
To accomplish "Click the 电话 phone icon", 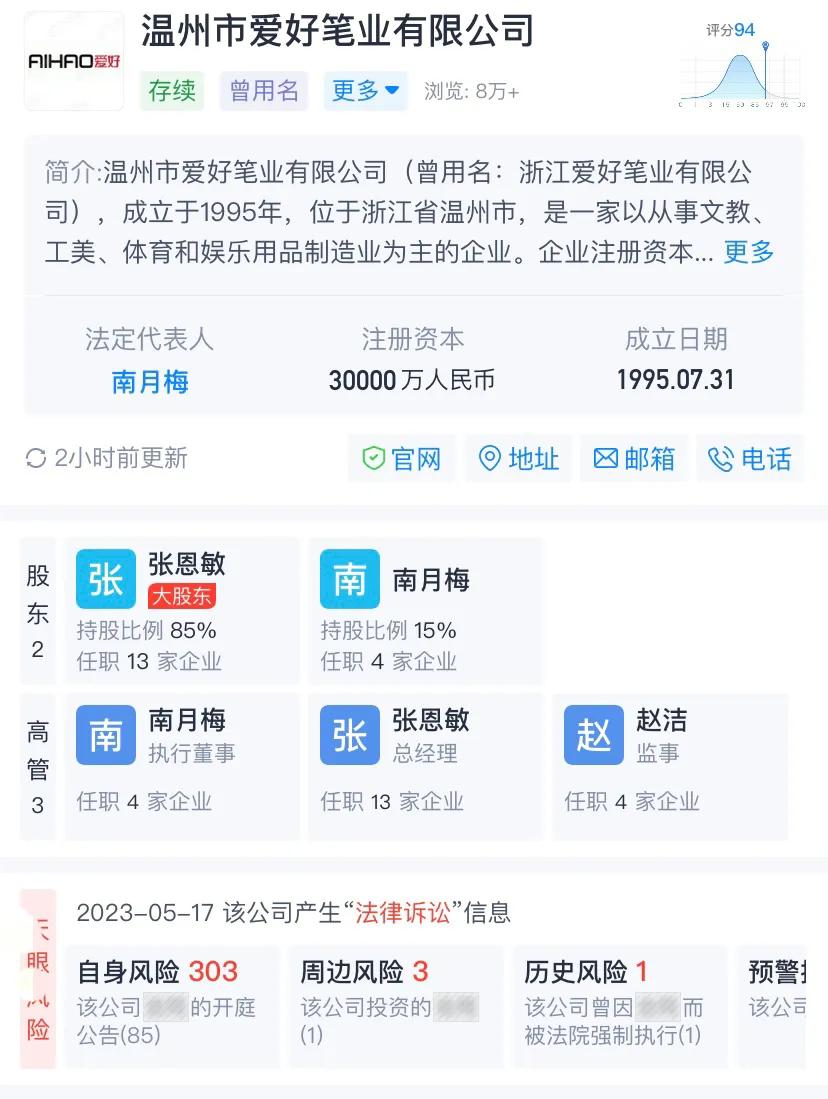I will tap(721, 458).
